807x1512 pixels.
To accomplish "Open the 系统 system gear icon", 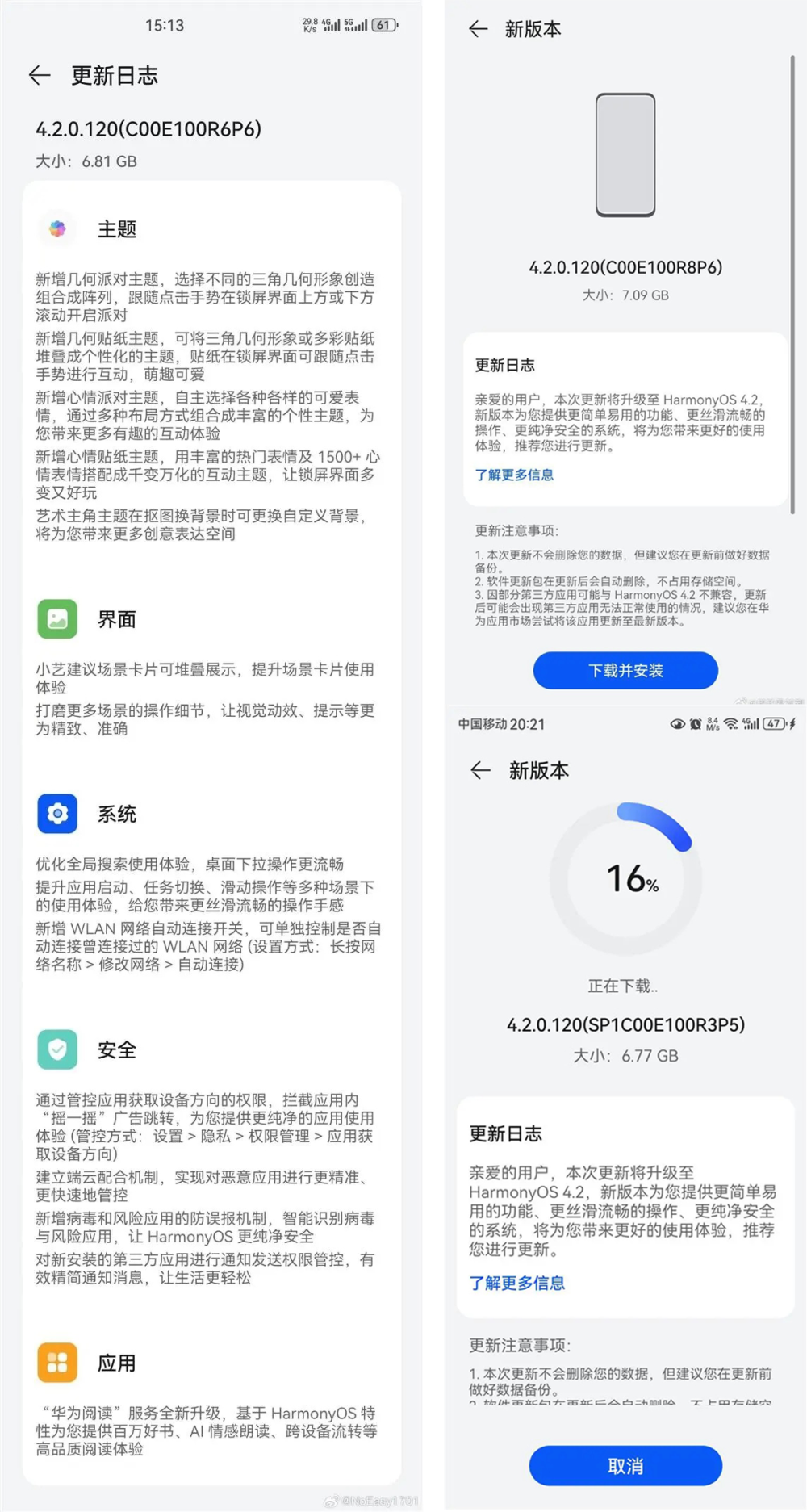I will (56, 814).
